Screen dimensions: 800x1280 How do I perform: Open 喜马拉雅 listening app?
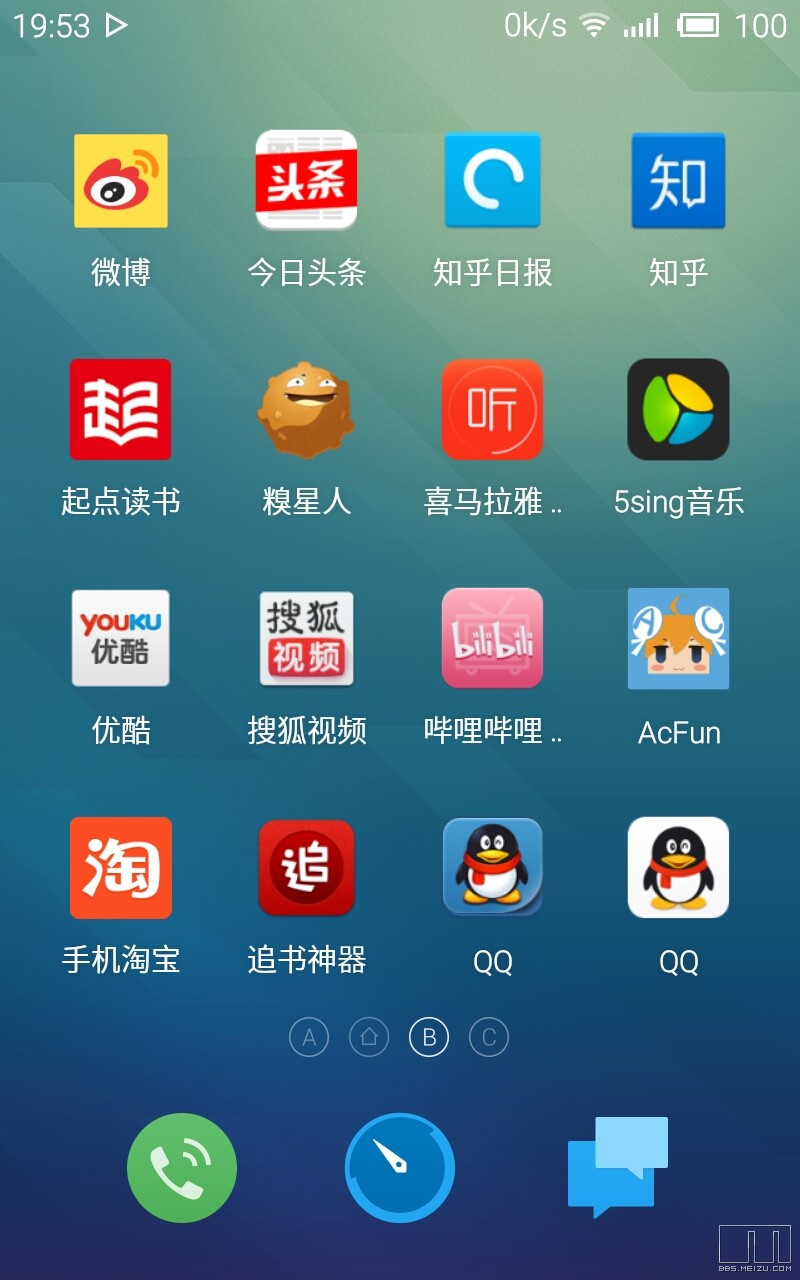tap(492, 410)
